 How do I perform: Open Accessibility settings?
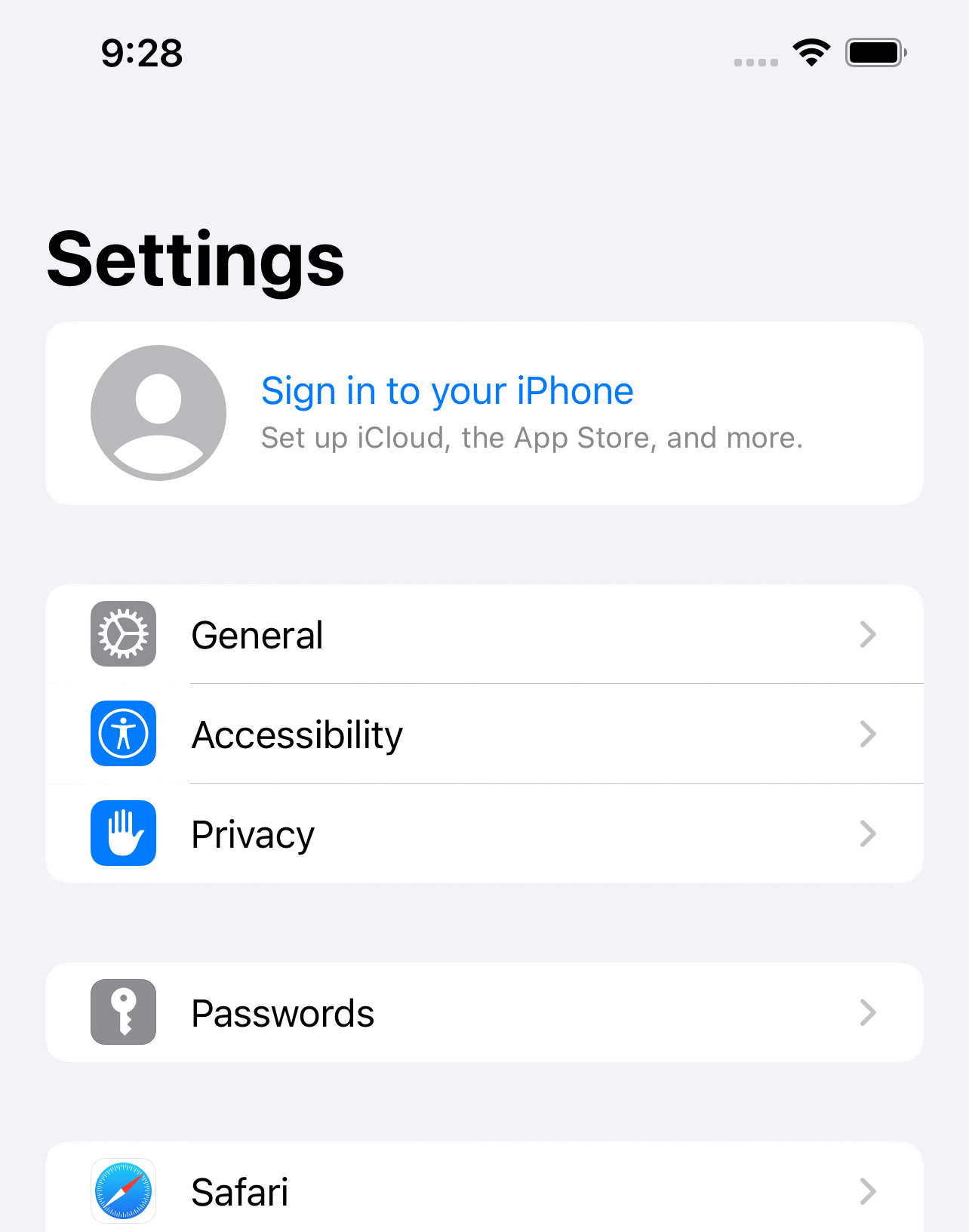(x=483, y=735)
